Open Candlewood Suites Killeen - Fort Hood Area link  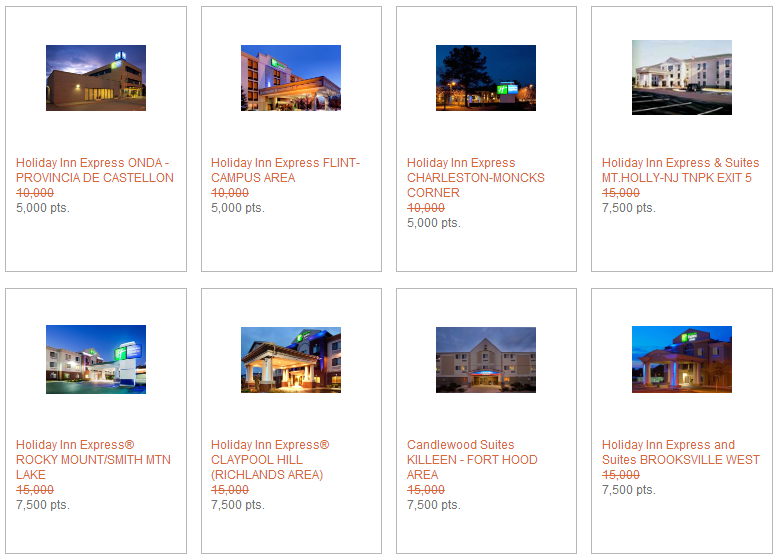coord(472,459)
